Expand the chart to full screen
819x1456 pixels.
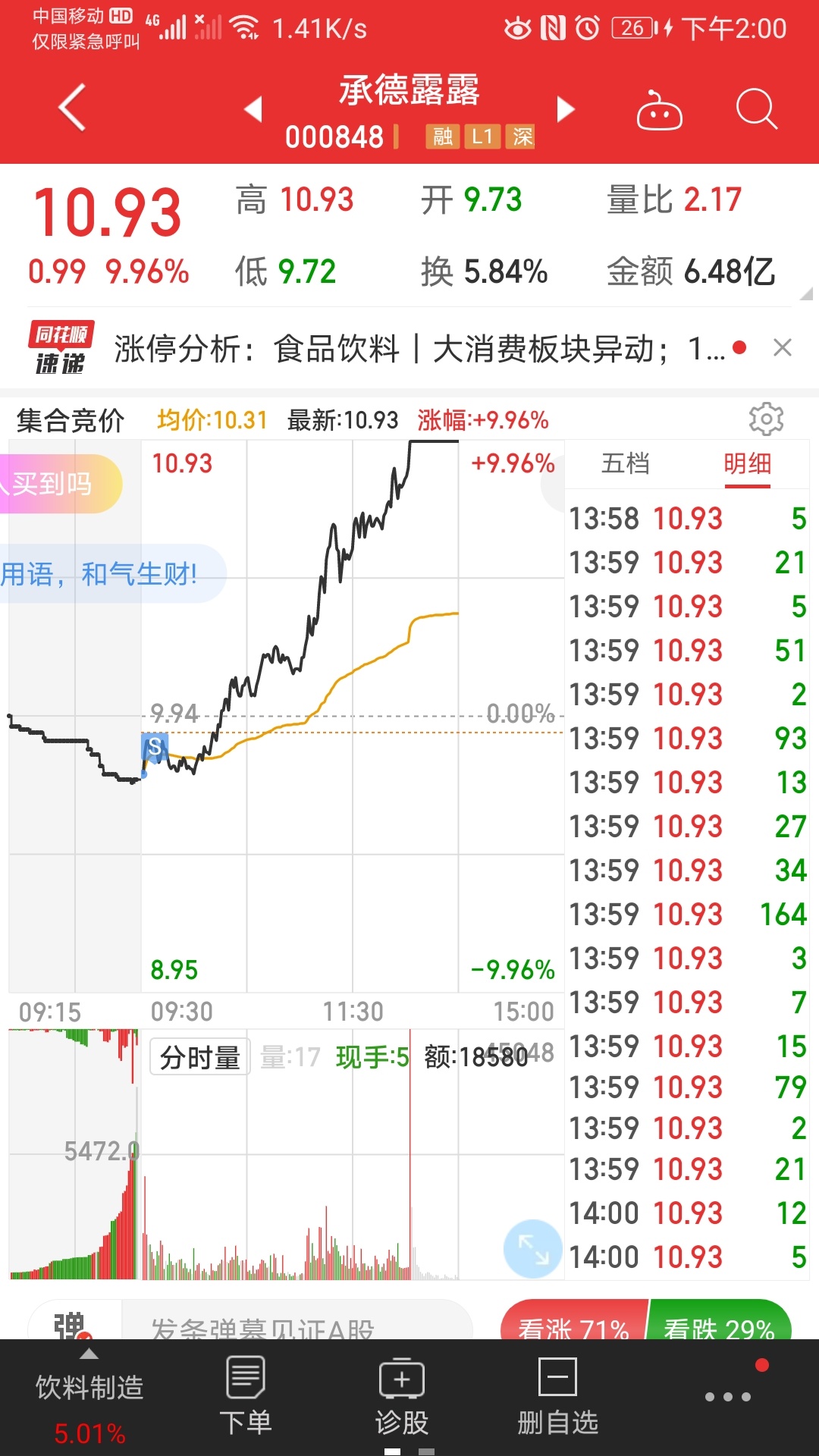point(533,1249)
